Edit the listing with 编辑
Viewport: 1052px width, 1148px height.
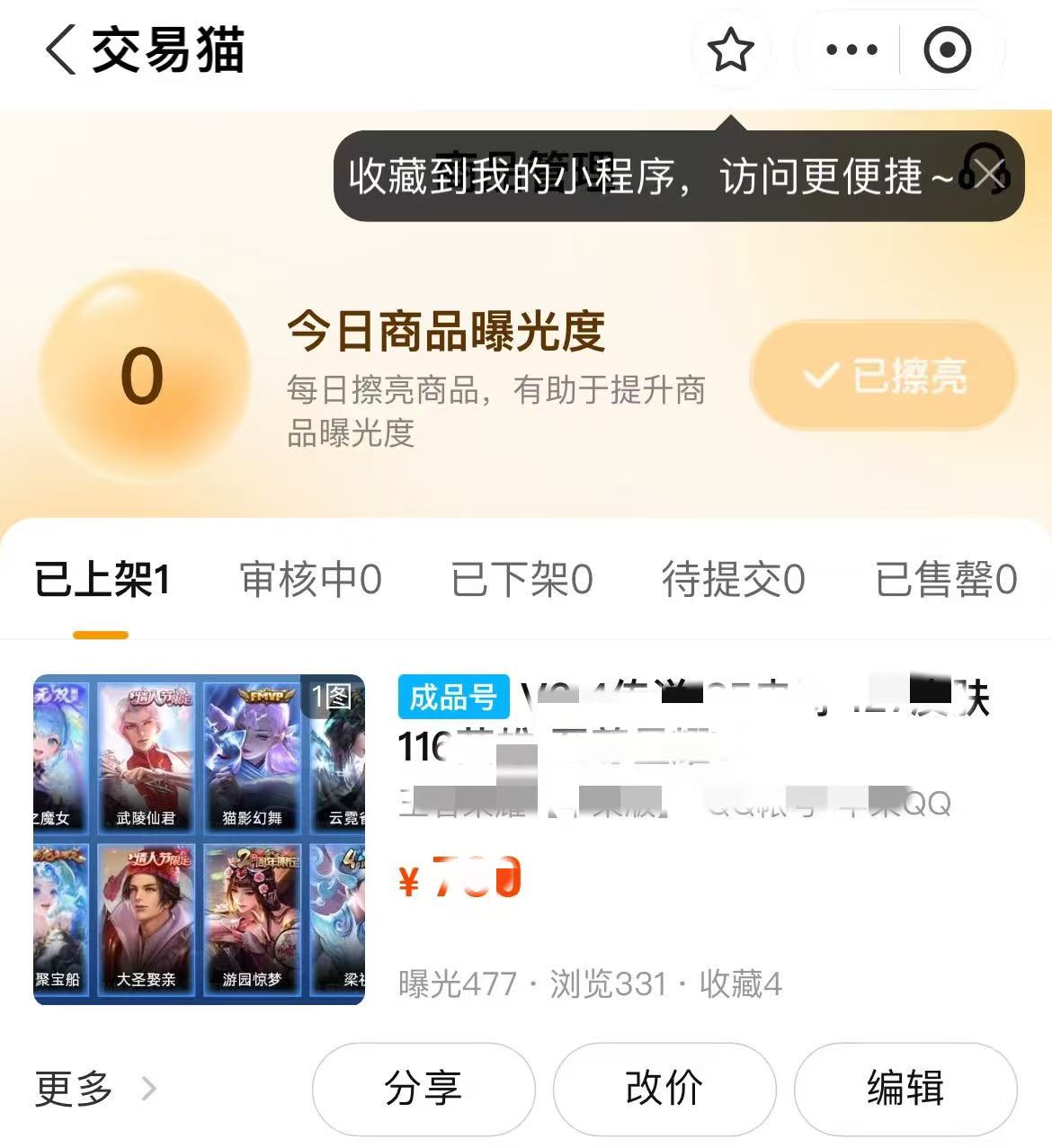click(x=905, y=1089)
